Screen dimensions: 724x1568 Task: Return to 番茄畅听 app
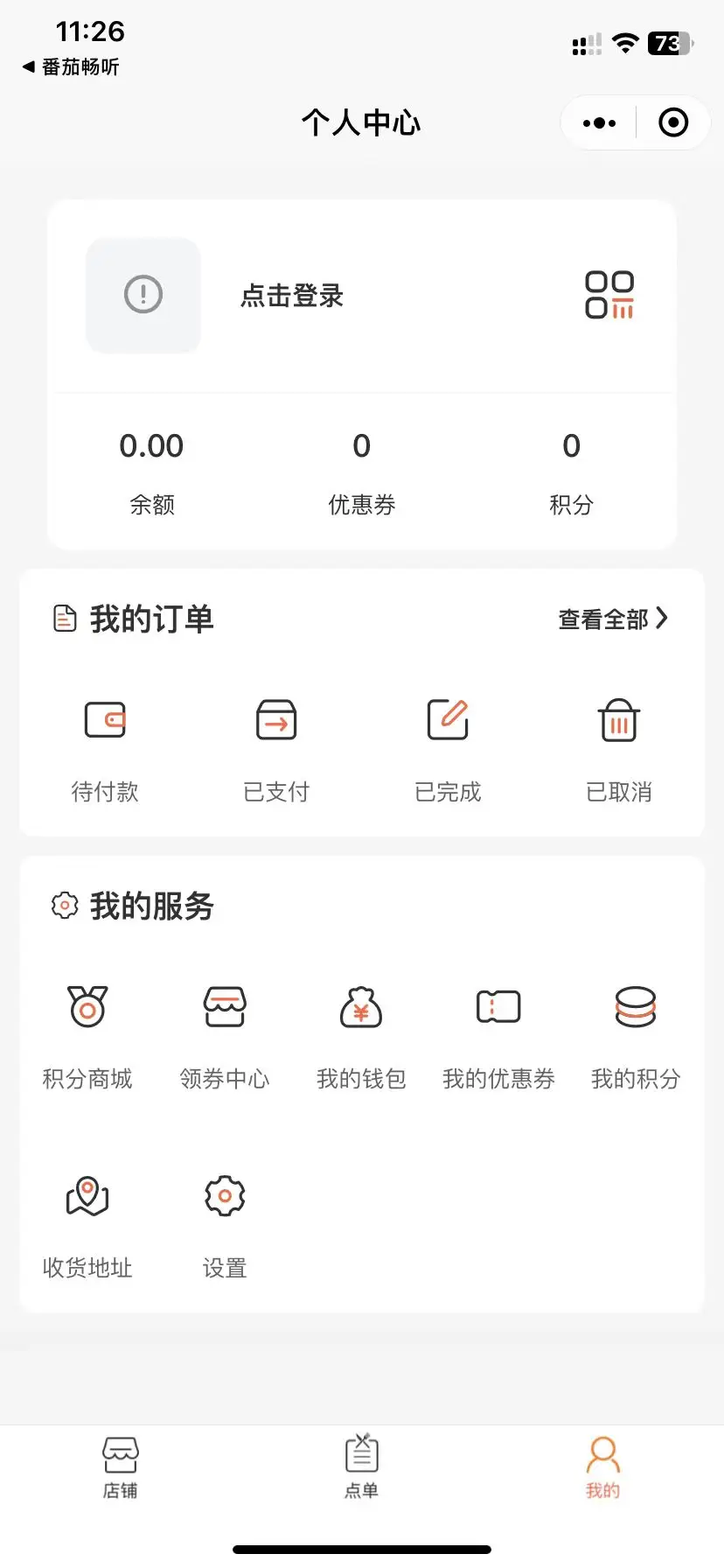[72, 67]
